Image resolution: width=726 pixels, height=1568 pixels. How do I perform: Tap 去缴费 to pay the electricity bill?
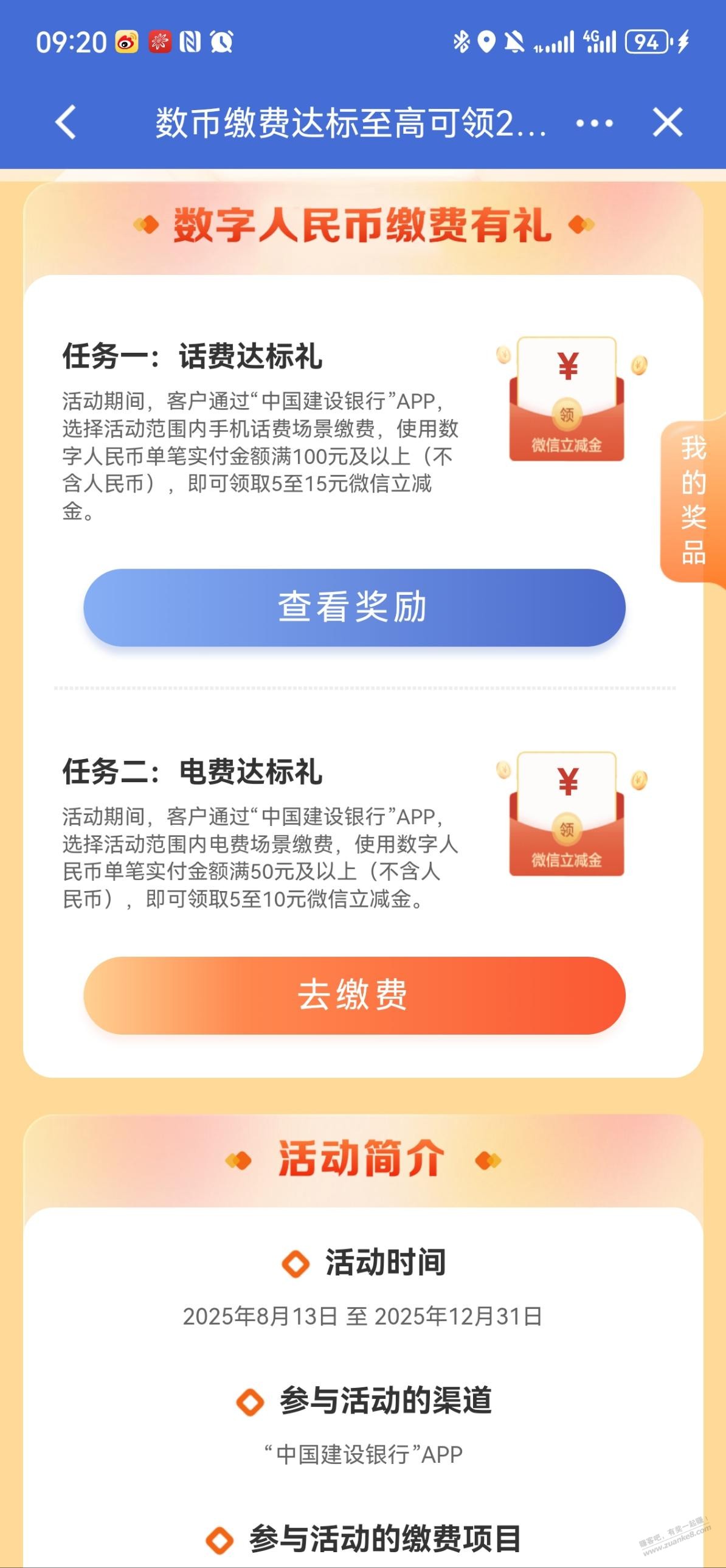point(354,995)
